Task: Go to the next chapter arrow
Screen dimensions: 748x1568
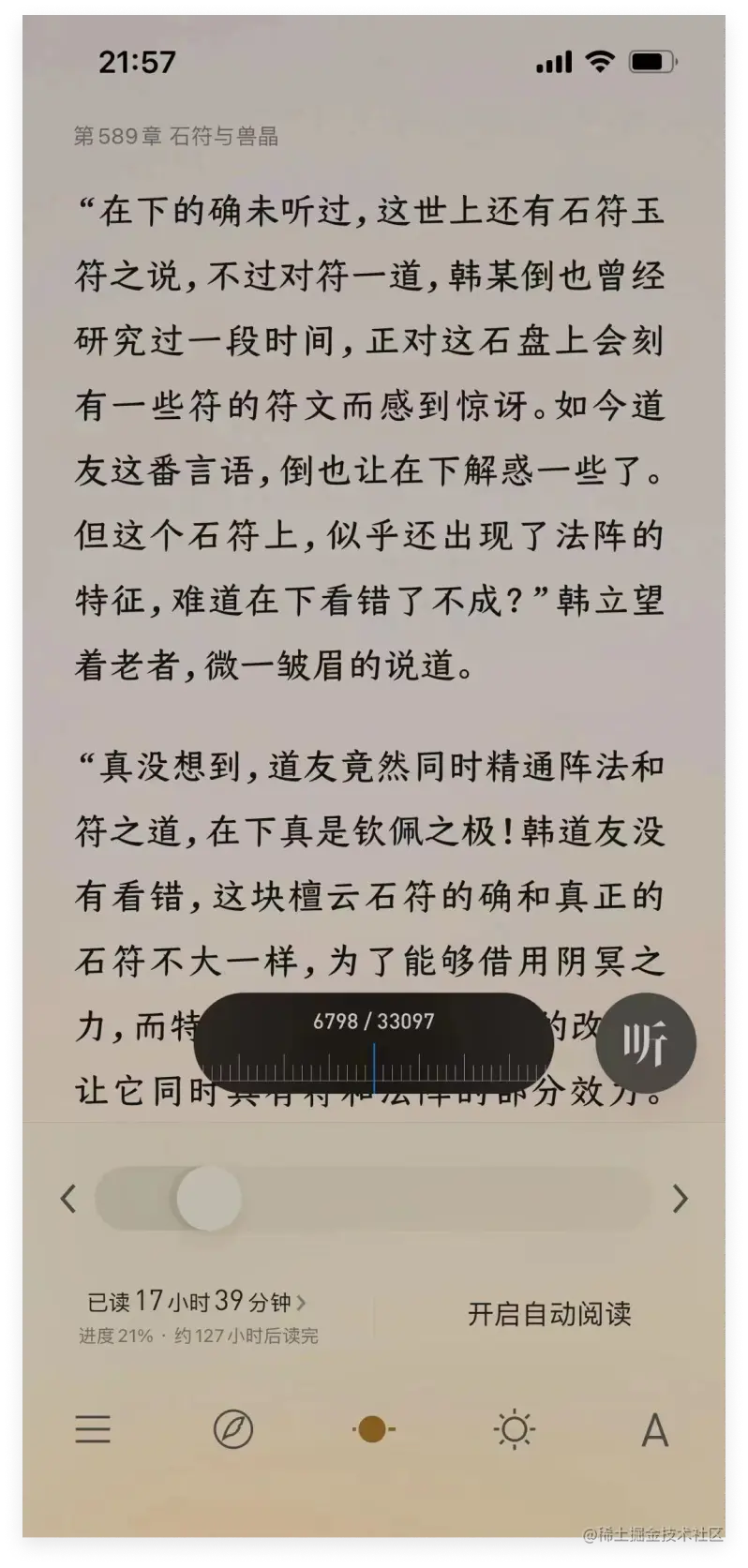Action: tap(681, 1198)
